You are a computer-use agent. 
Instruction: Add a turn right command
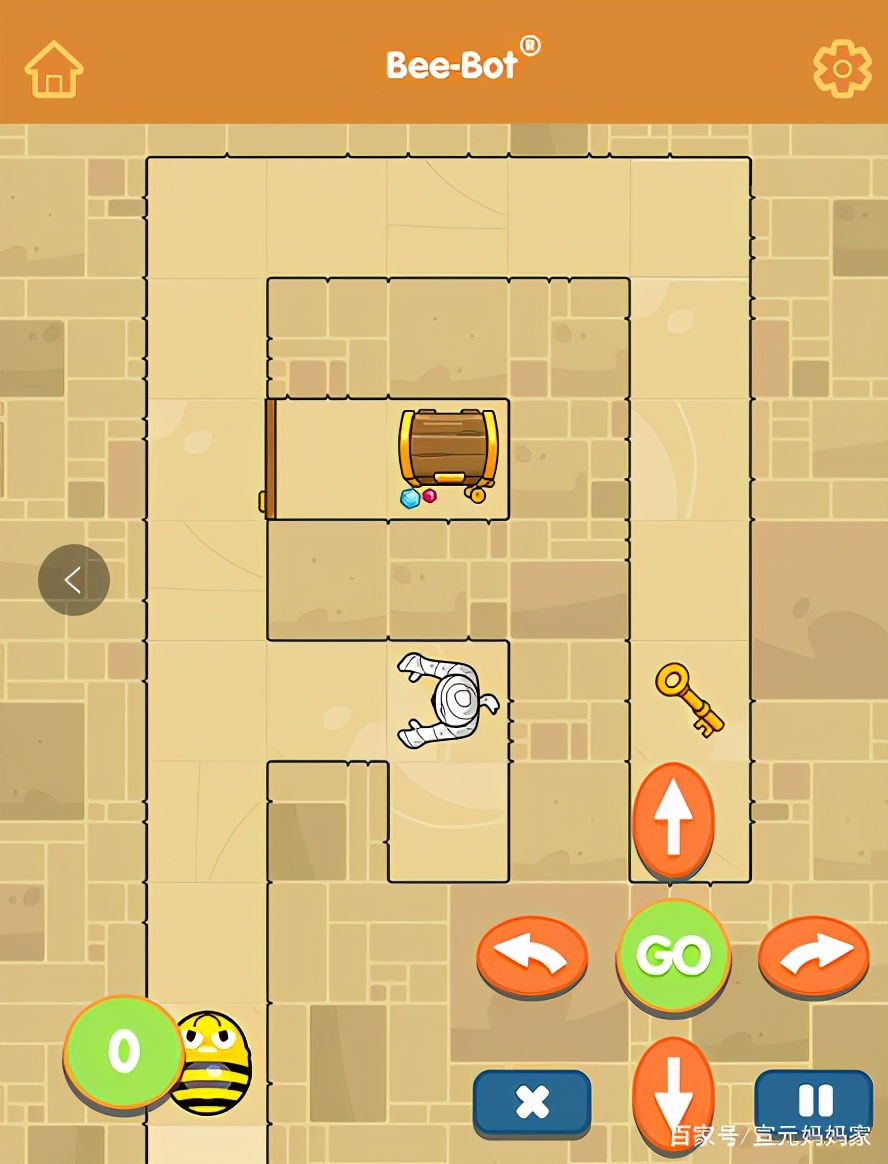coord(814,957)
